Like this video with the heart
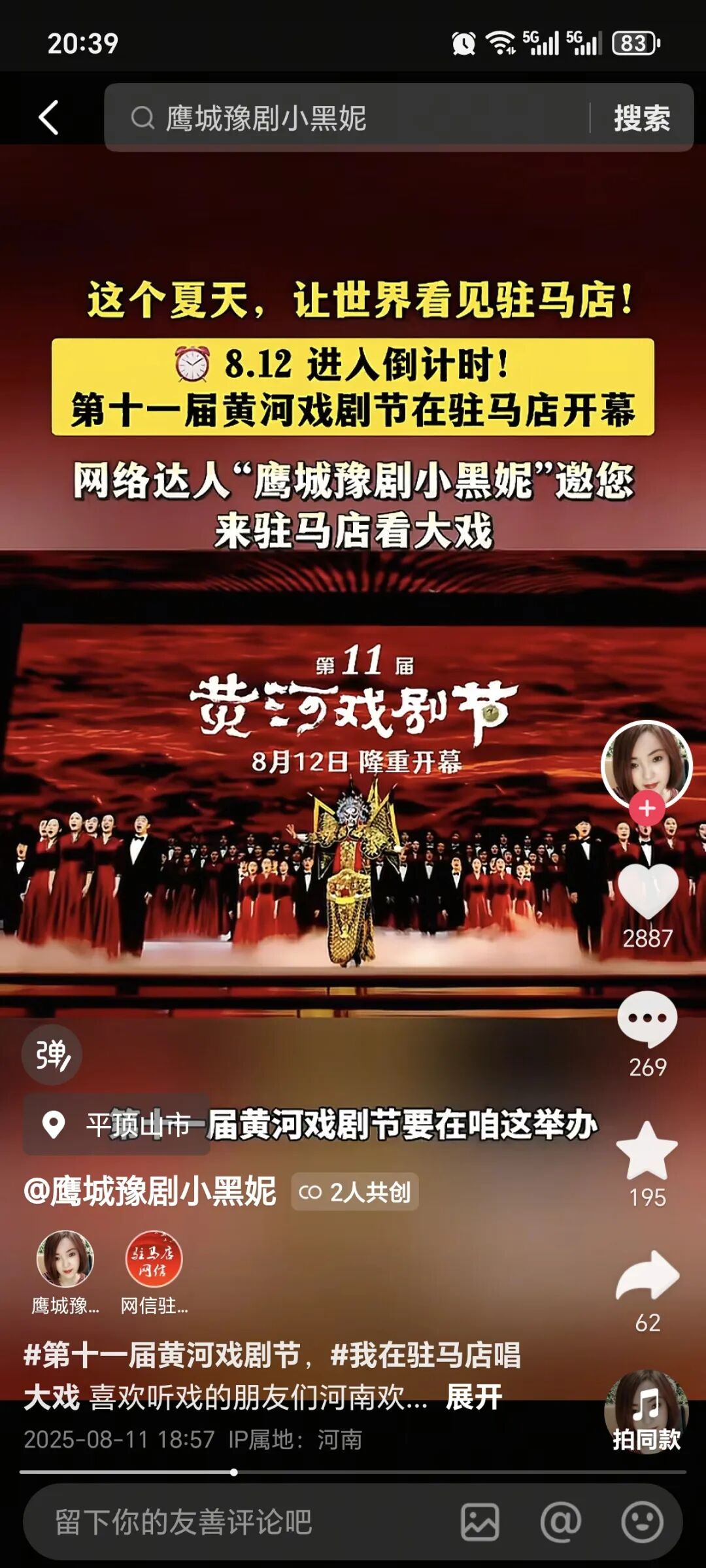Screen dimensions: 706x1568 (x=647, y=891)
